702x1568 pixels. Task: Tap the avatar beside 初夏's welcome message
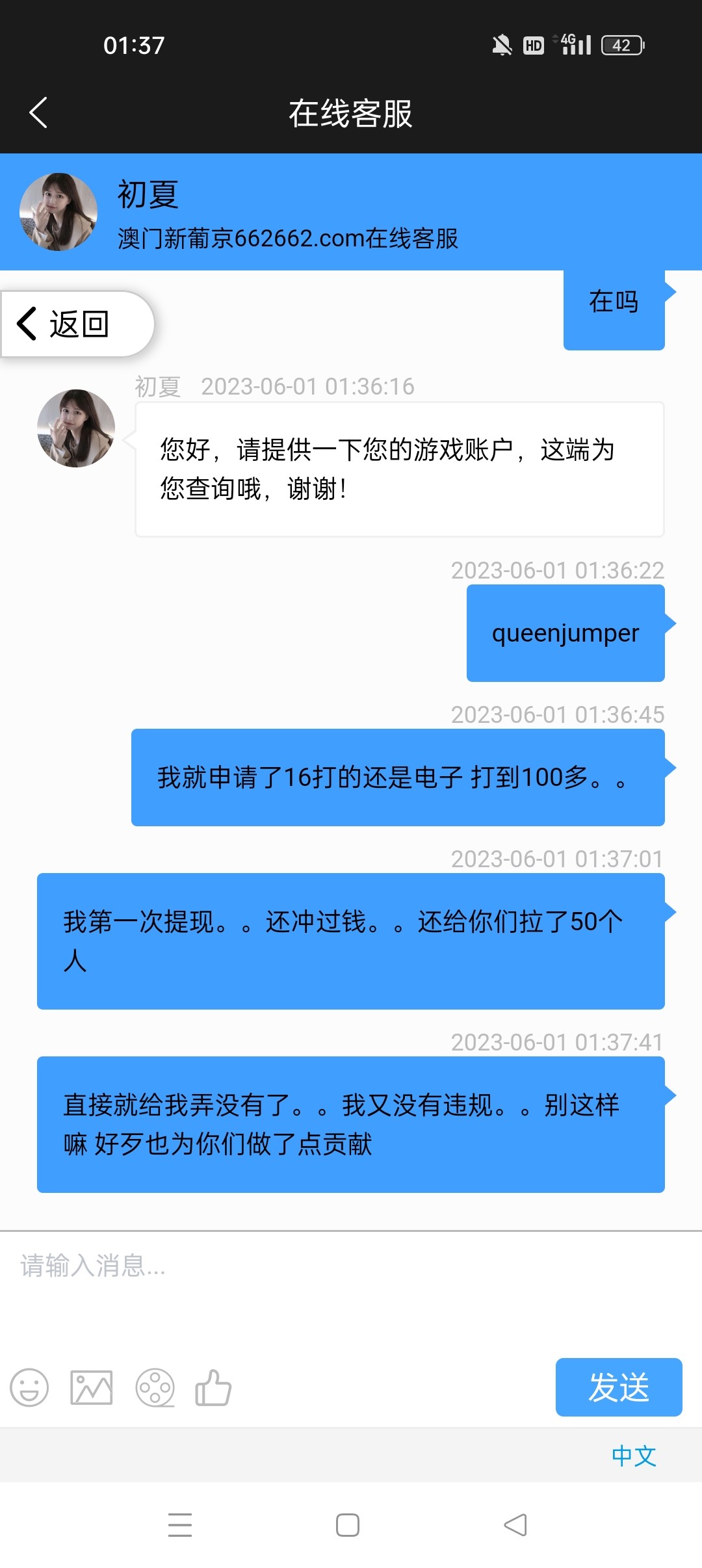tap(75, 427)
